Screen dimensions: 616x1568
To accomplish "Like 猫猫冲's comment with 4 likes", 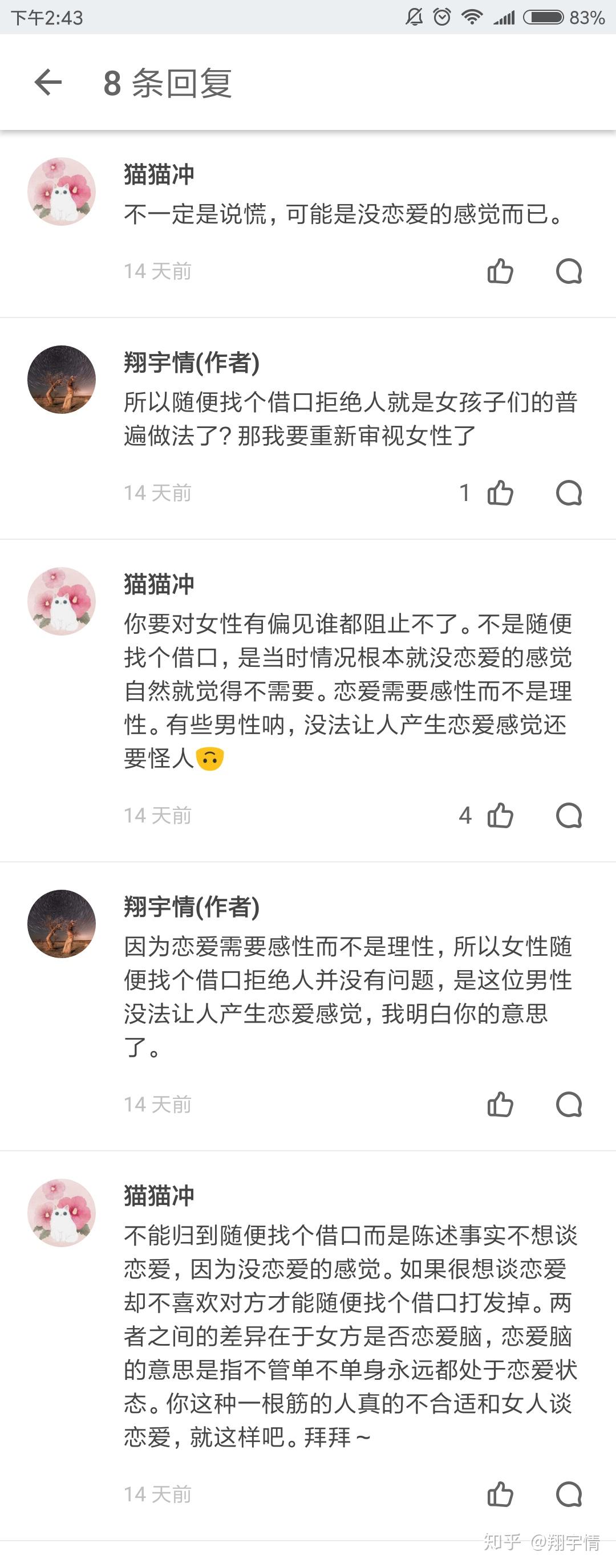I will click(500, 815).
